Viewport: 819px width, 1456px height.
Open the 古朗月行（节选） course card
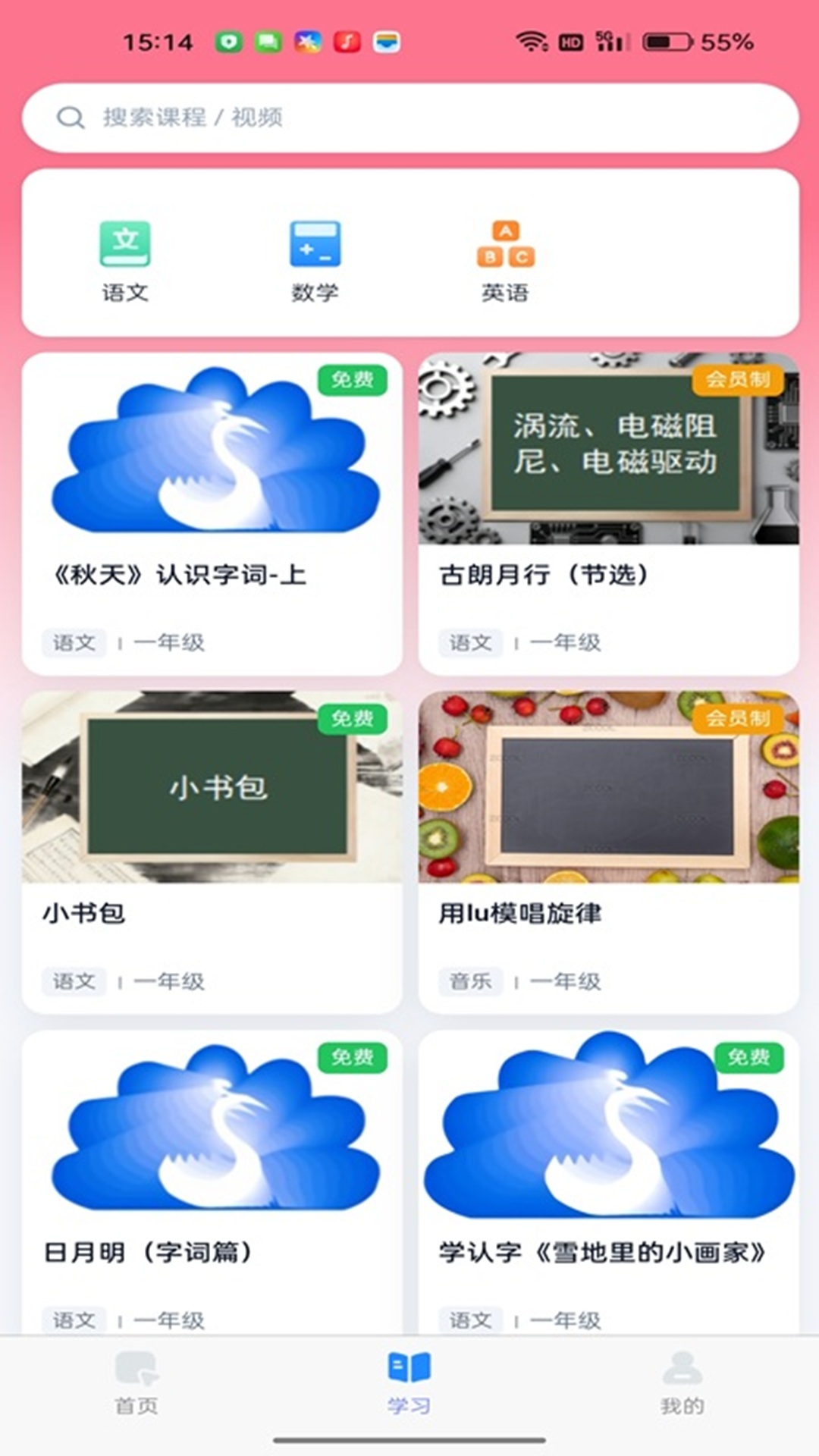coord(608,513)
